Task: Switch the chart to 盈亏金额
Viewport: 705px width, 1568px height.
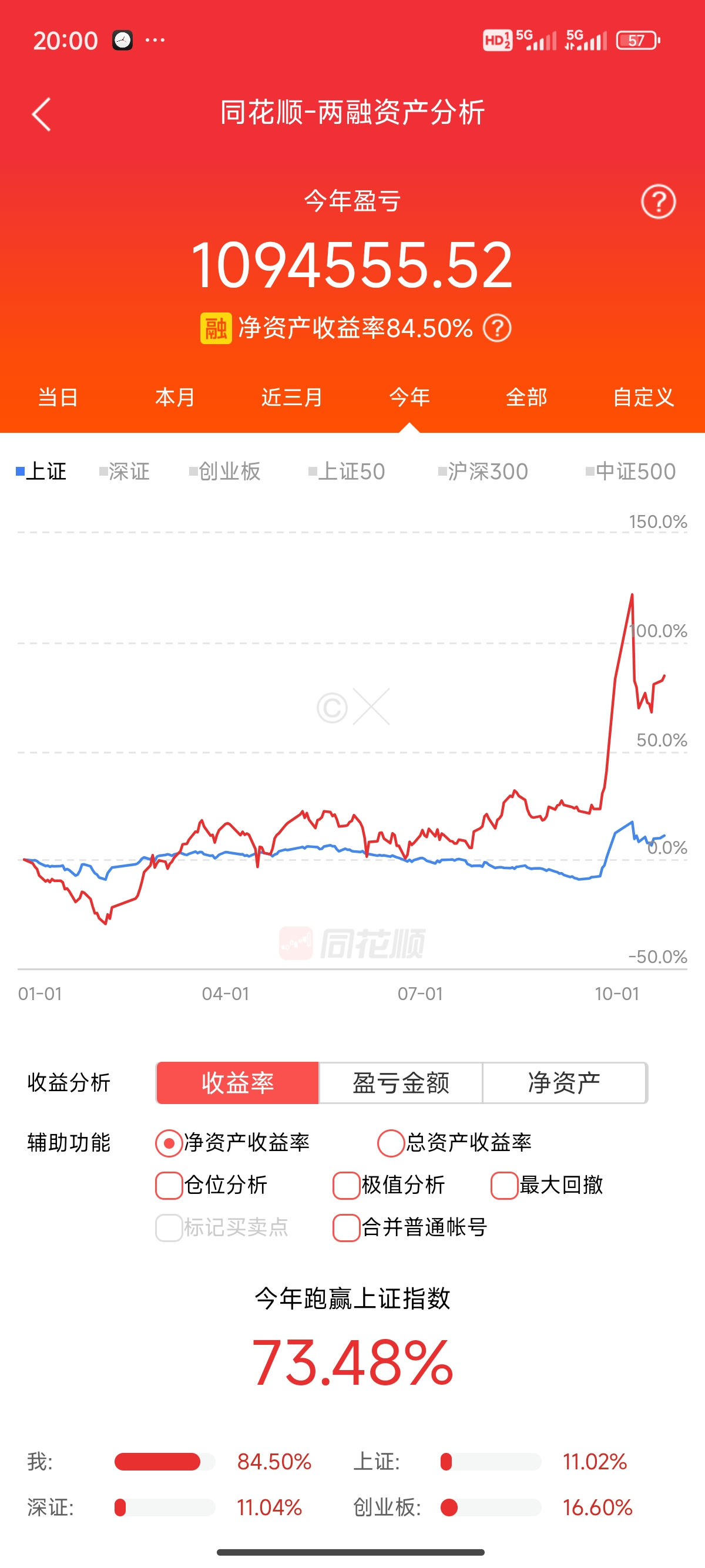Action: click(401, 1083)
